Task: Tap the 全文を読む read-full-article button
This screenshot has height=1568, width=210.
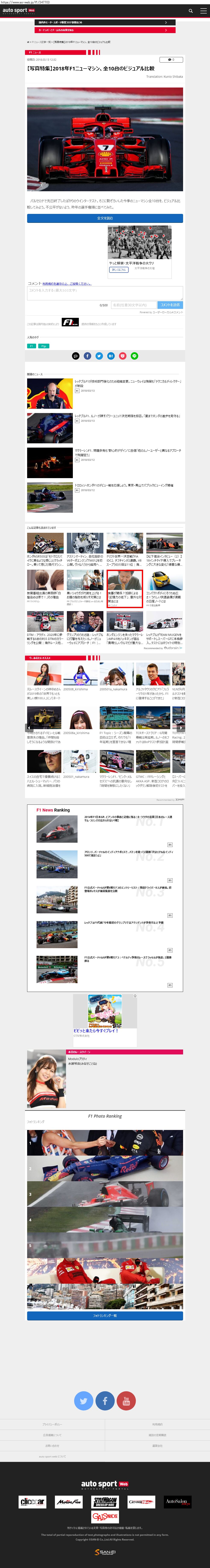Action: coord(105,218)
